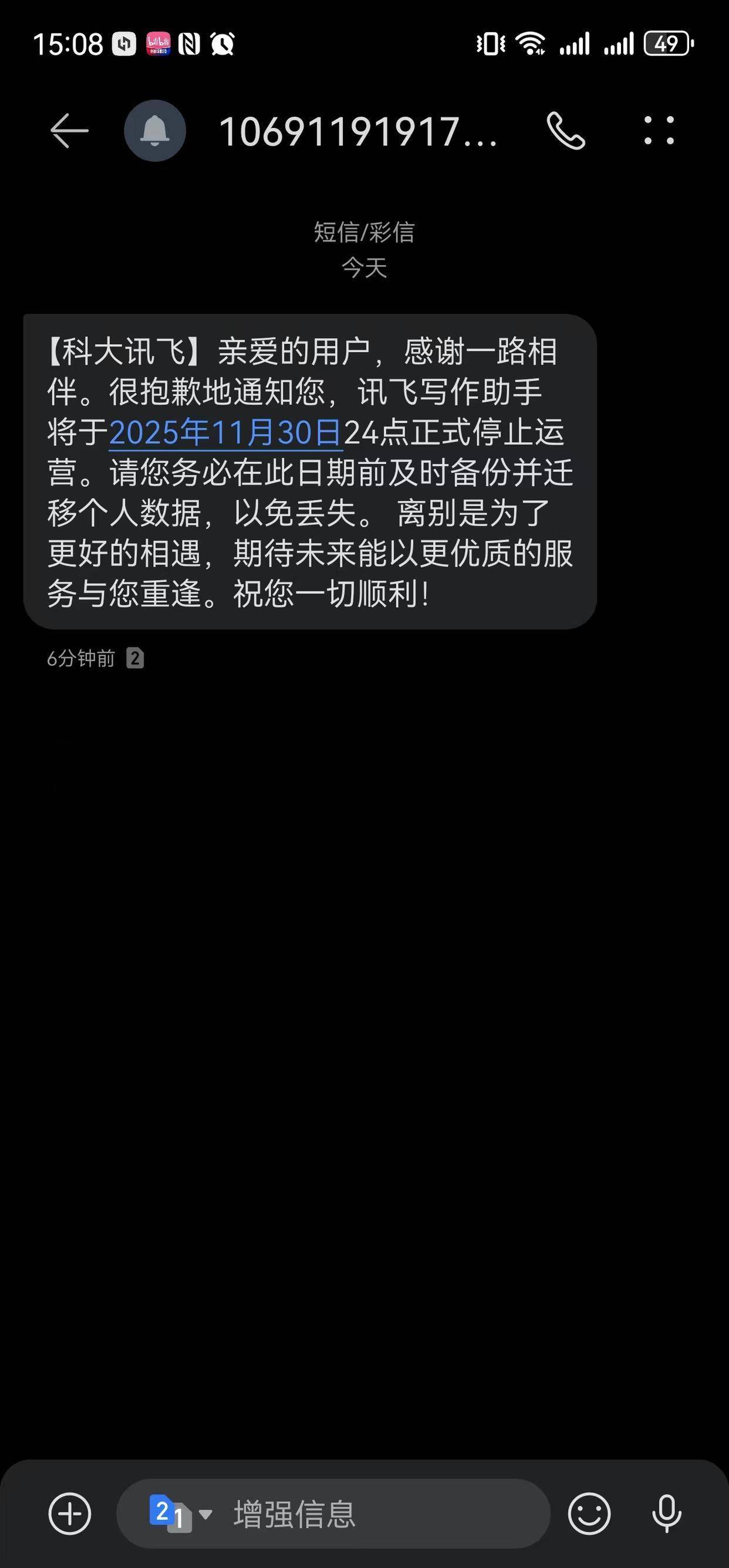The image size is (729, 1568).
Task: Open the plus attachment button
Action: 69,1514
